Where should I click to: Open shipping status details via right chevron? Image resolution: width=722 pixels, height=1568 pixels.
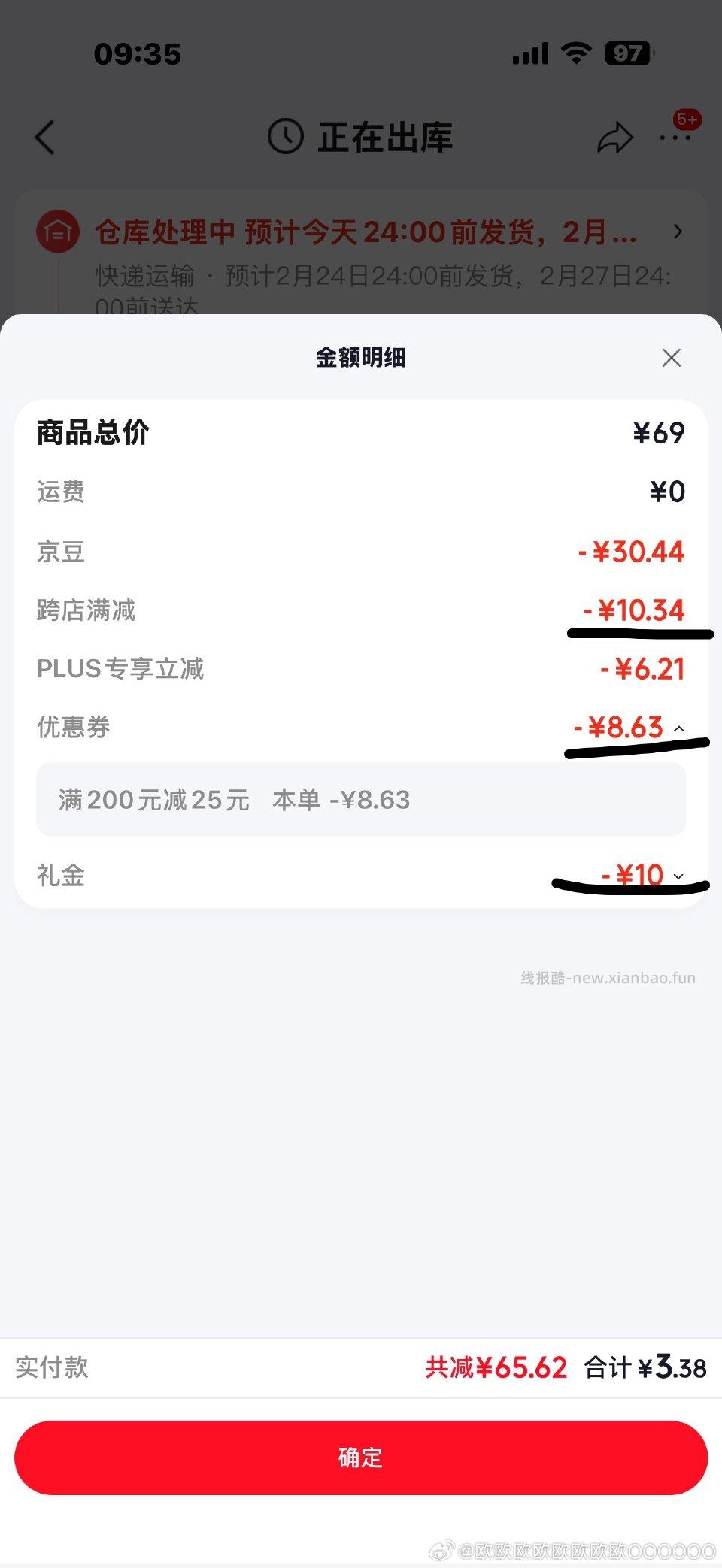[678, 232]
